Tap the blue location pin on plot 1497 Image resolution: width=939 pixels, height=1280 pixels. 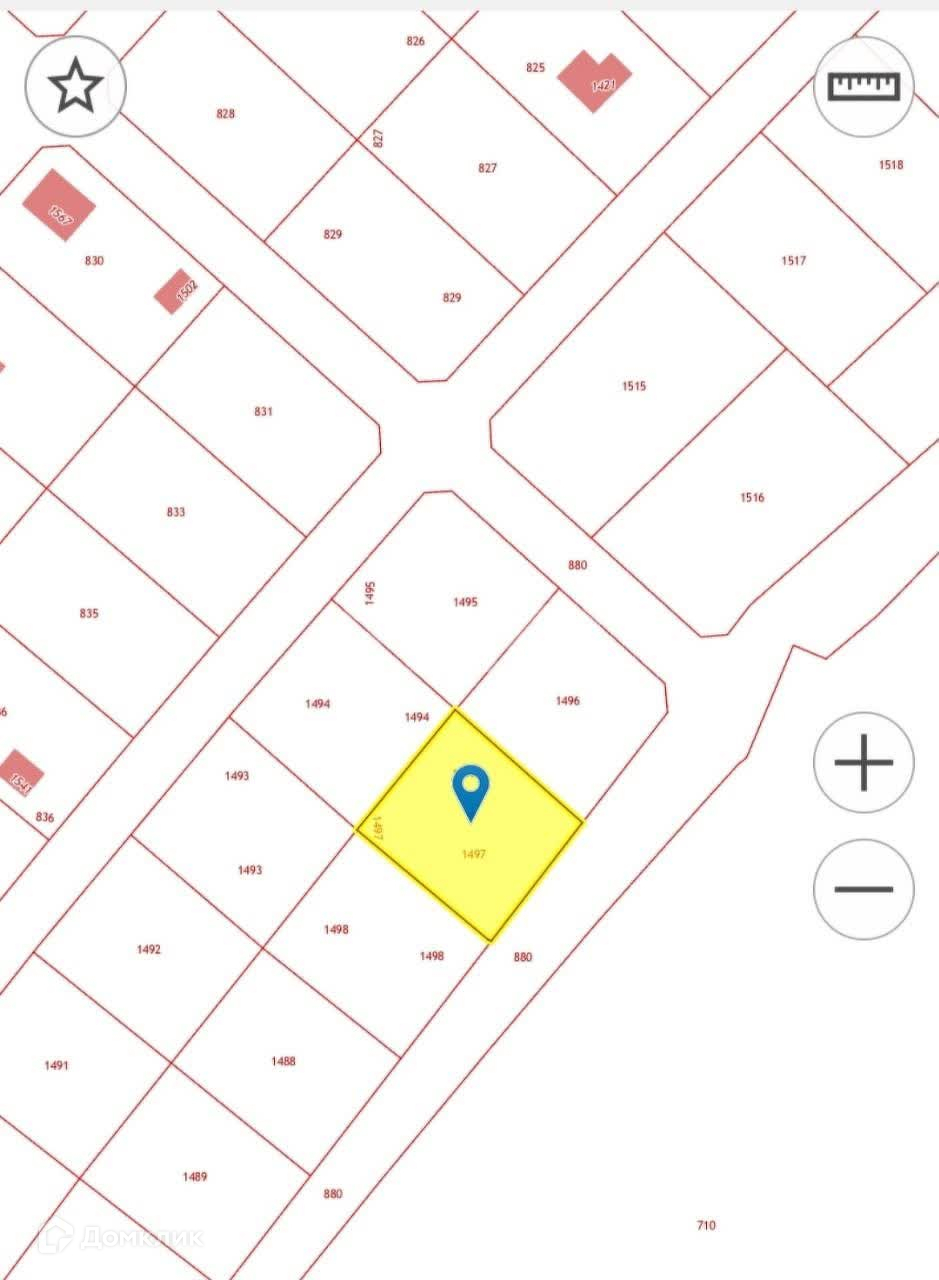click(470, 793)
